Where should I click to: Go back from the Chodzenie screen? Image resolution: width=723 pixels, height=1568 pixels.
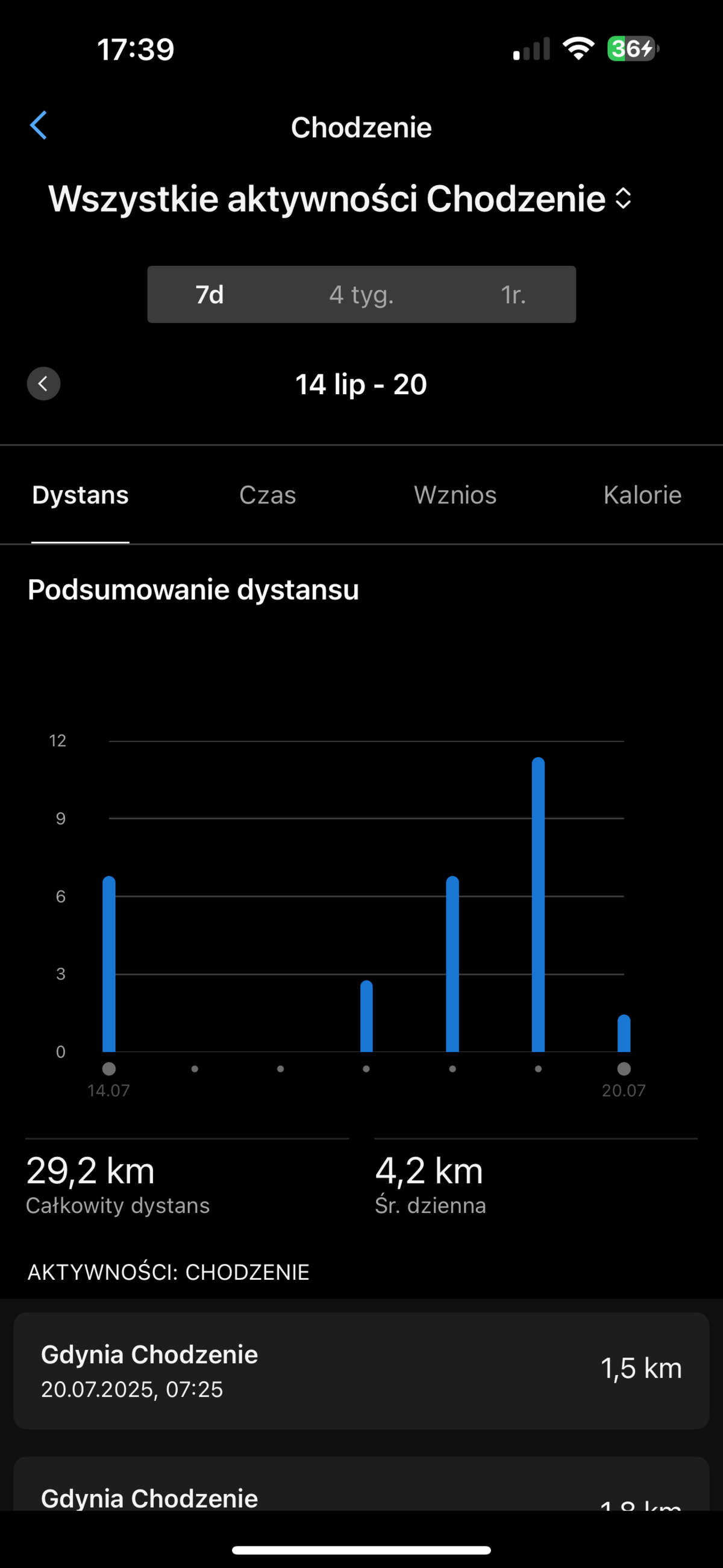(39, 126)
